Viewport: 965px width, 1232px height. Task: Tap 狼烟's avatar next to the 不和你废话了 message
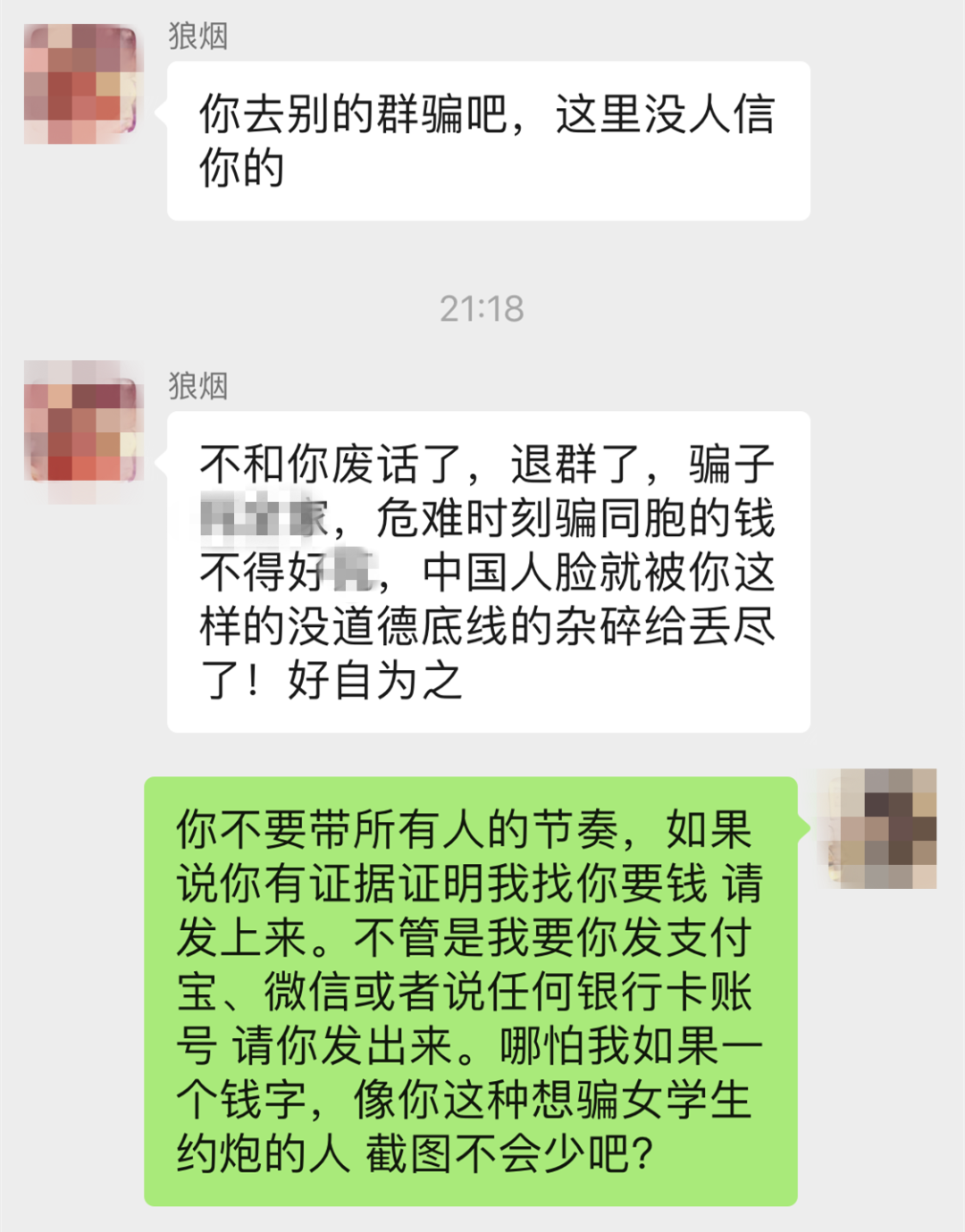[83, 422]
